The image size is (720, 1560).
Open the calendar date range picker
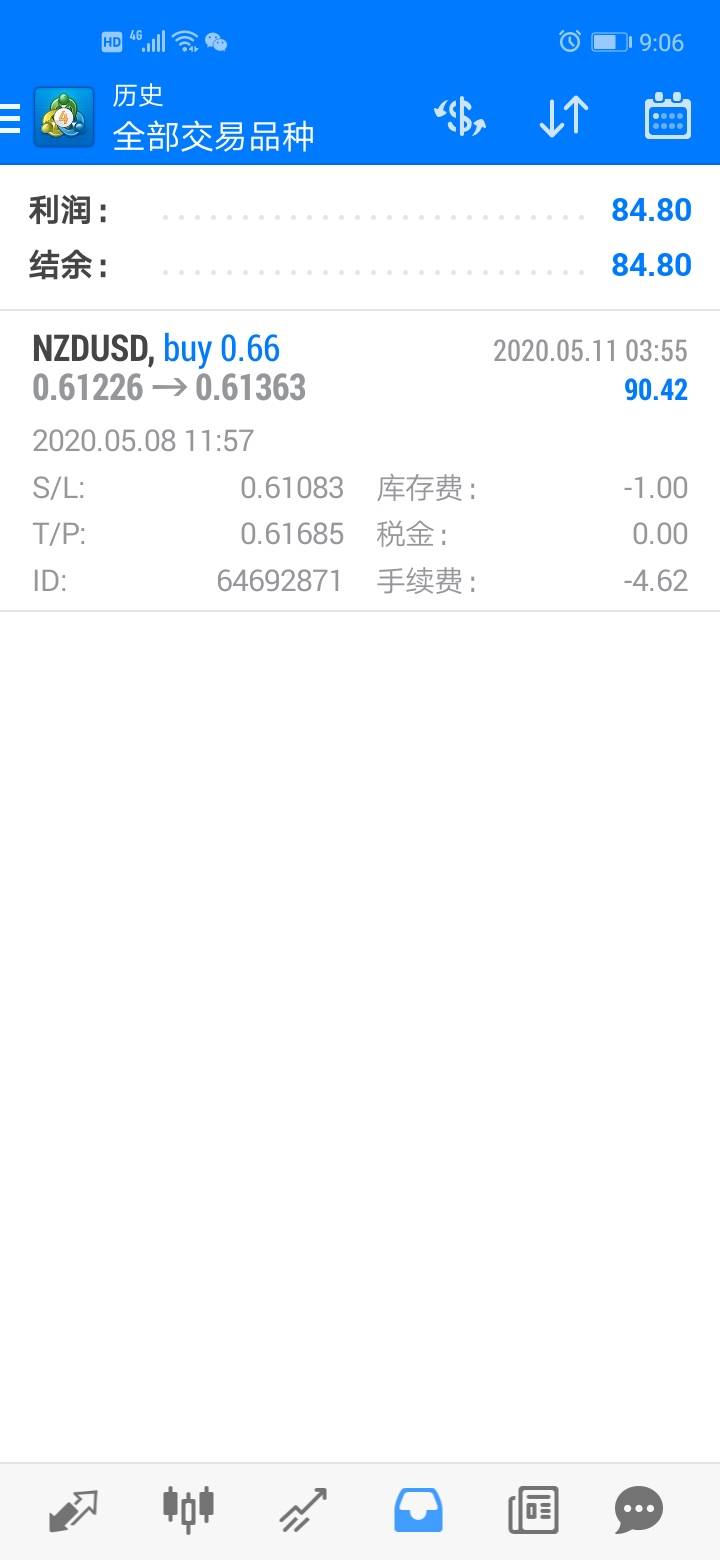pos(667,117)
